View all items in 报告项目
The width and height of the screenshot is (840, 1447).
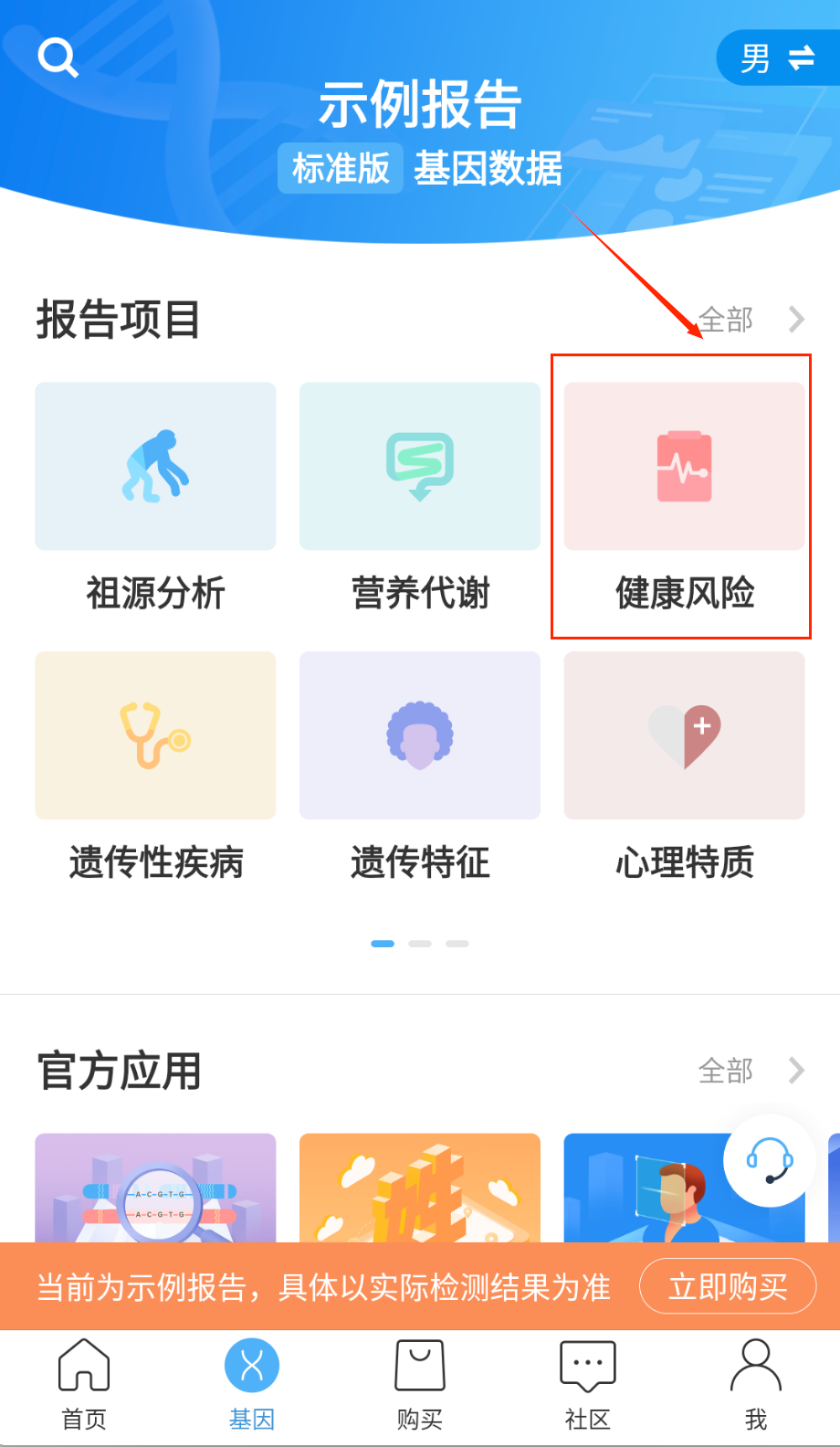click(751, 320)
